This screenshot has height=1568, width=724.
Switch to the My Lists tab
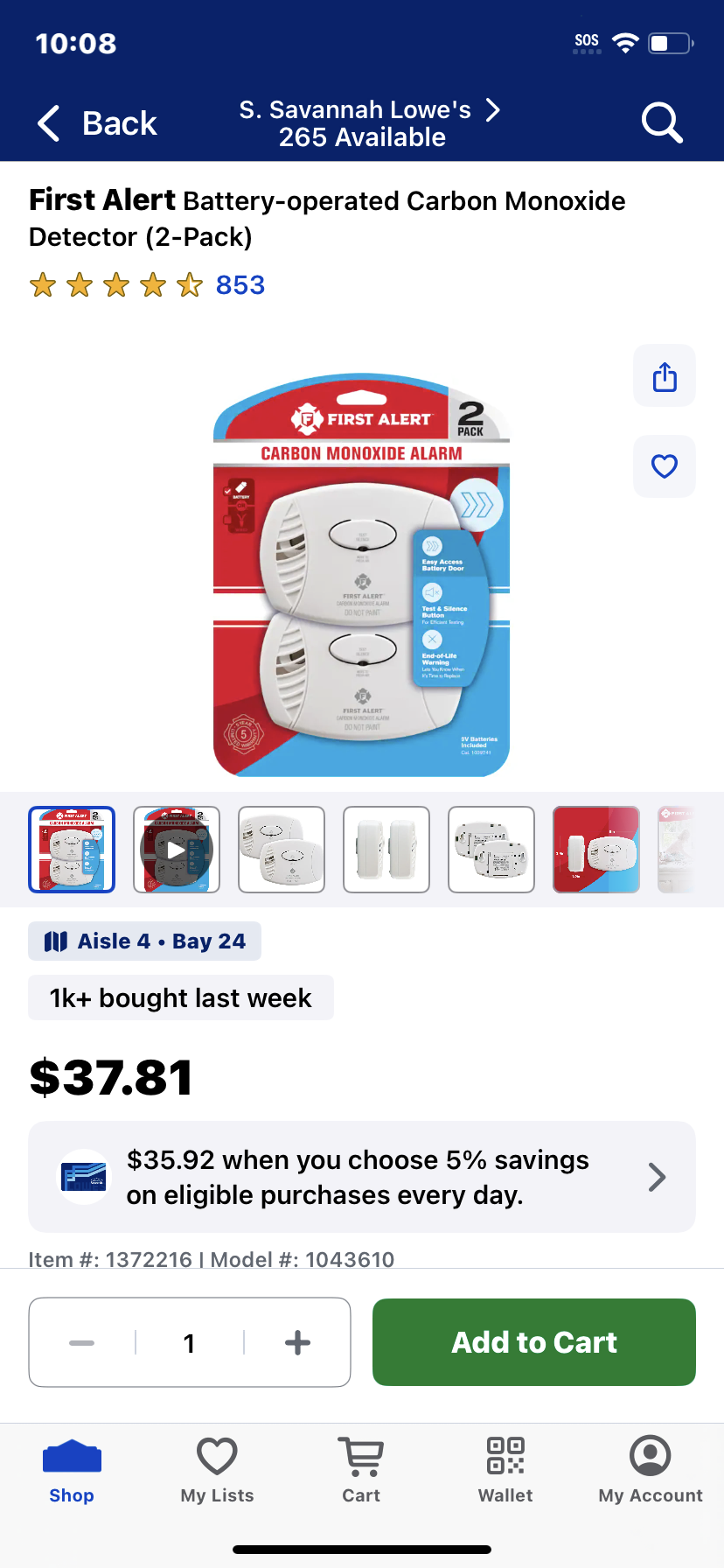pos(217,1470)
